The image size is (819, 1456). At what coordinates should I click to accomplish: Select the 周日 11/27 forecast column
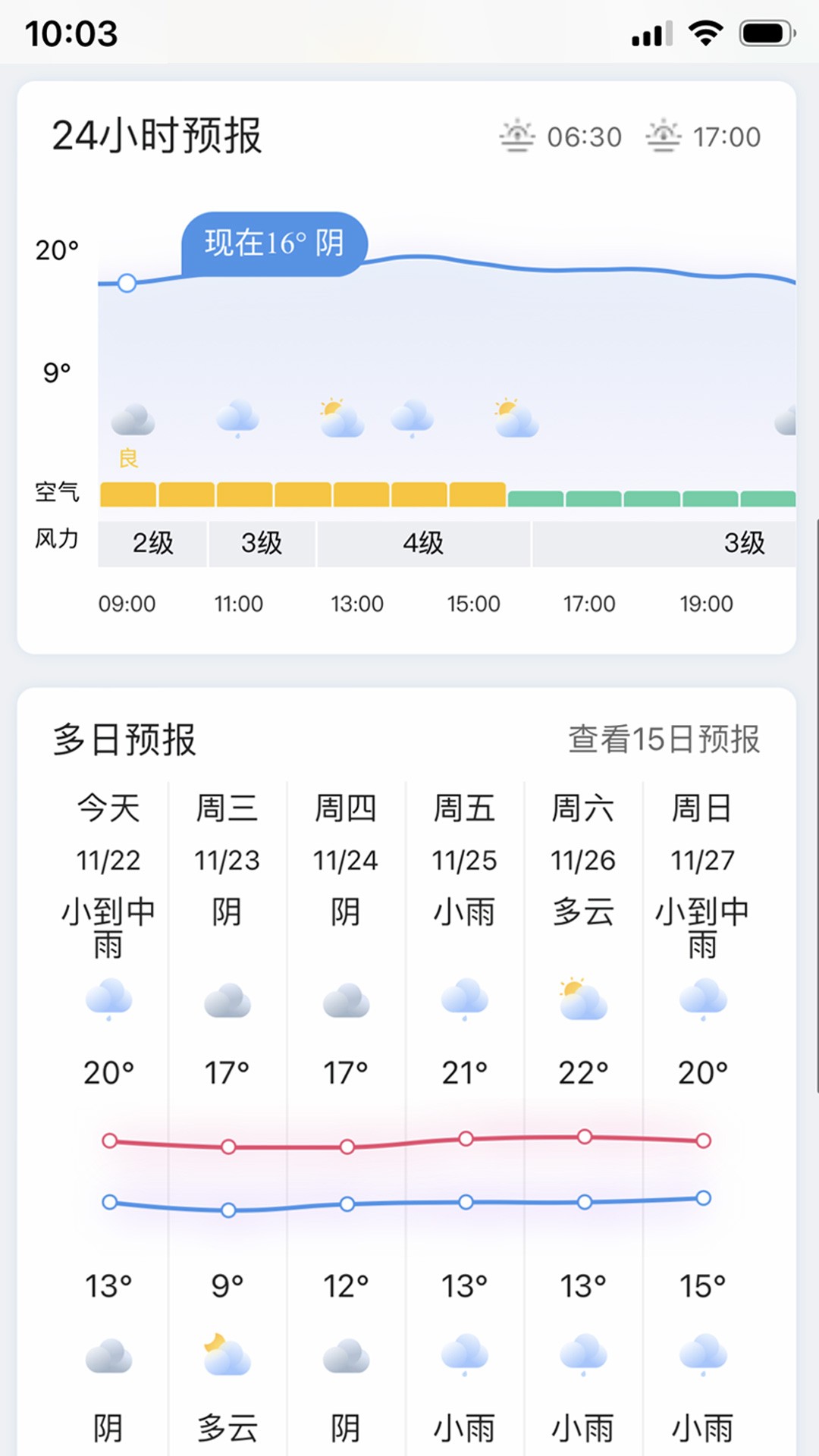[x=703, y=1119]
